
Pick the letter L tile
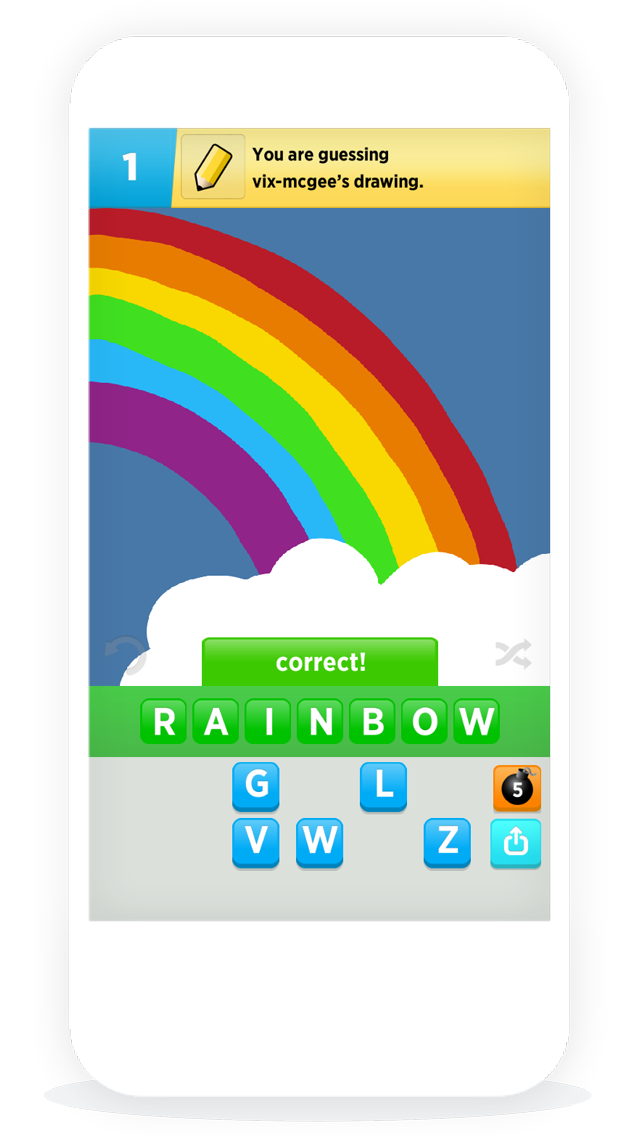[383, 786]
